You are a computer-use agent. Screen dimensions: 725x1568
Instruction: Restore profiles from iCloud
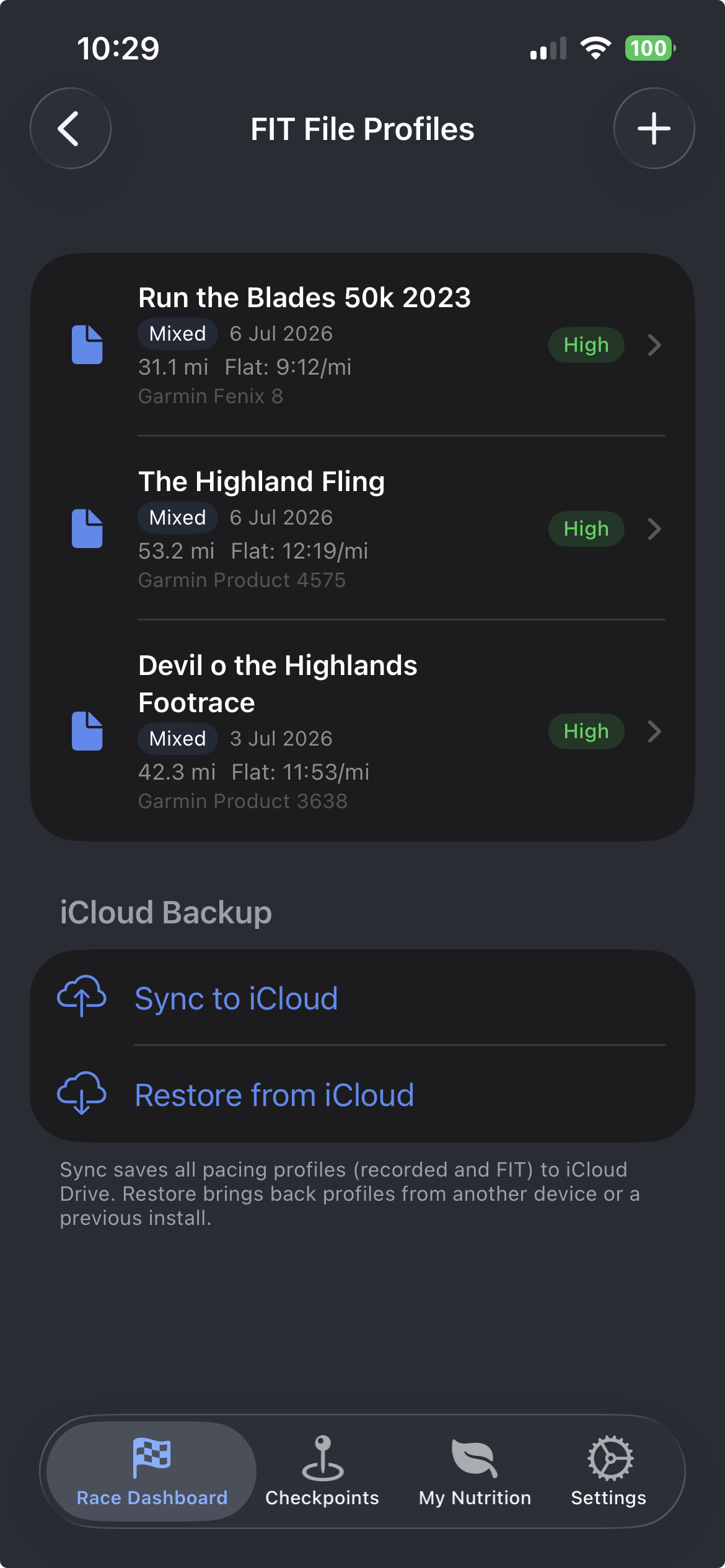tap(362, 1094)
